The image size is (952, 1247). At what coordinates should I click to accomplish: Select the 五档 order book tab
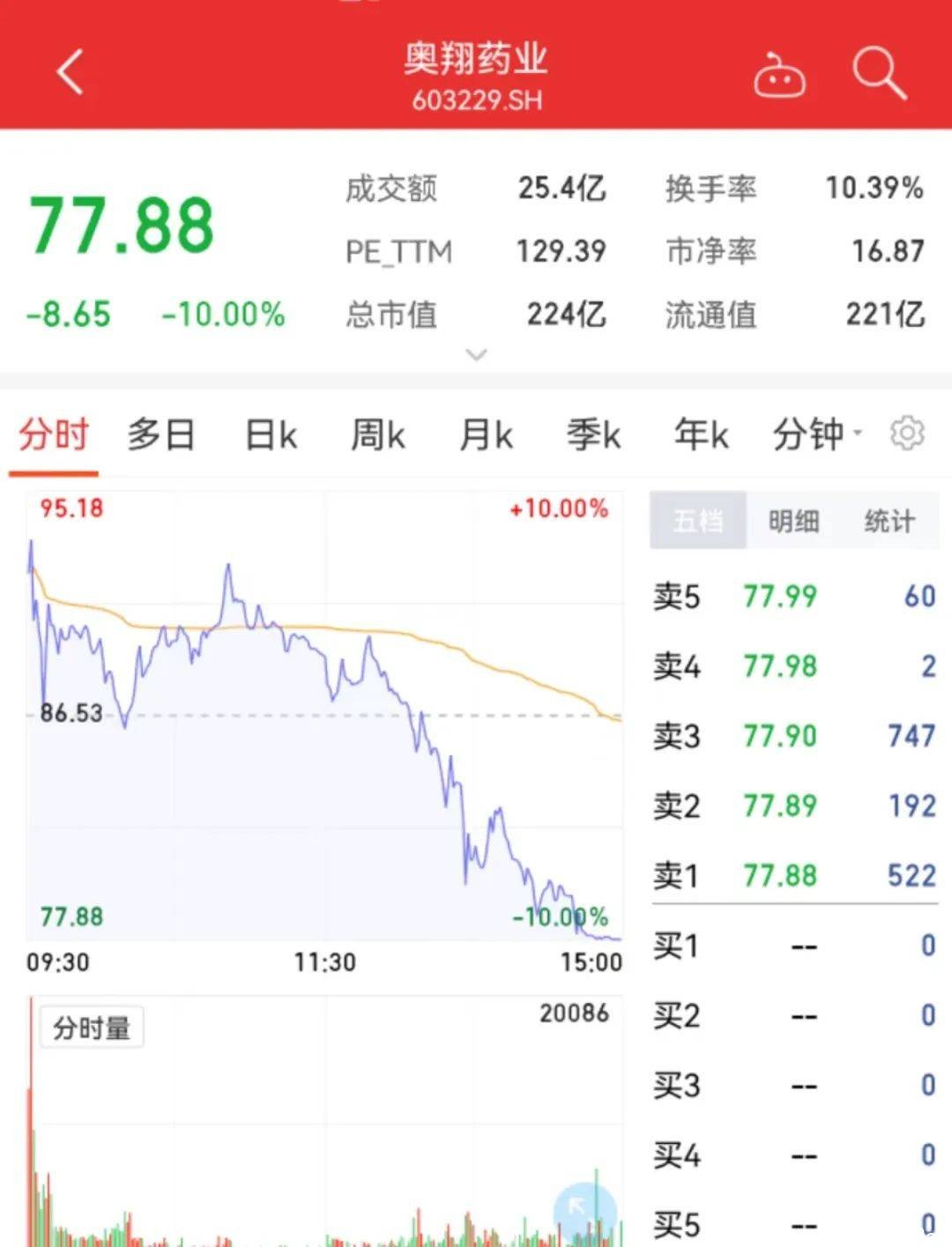click(x=698, y=521)
